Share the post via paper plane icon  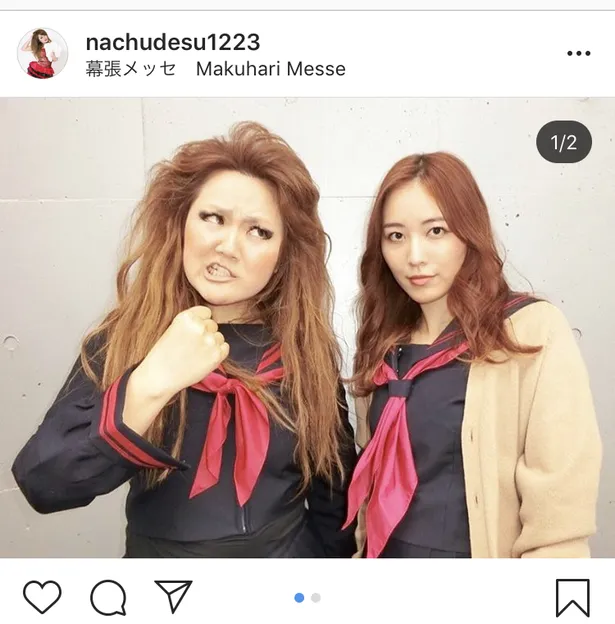point(173,596)
